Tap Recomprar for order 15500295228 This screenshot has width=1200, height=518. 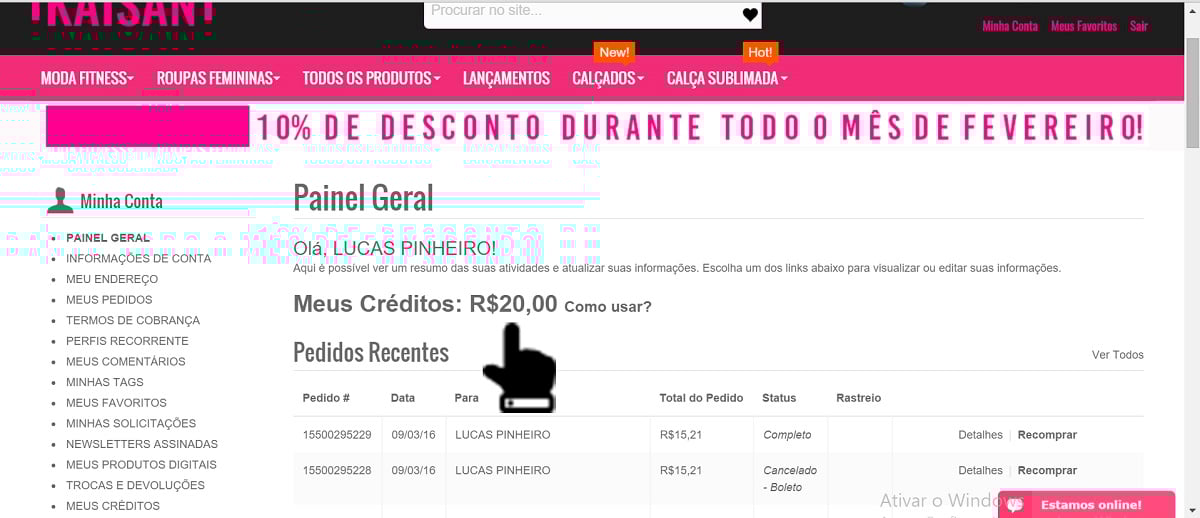pos(1047,470)
